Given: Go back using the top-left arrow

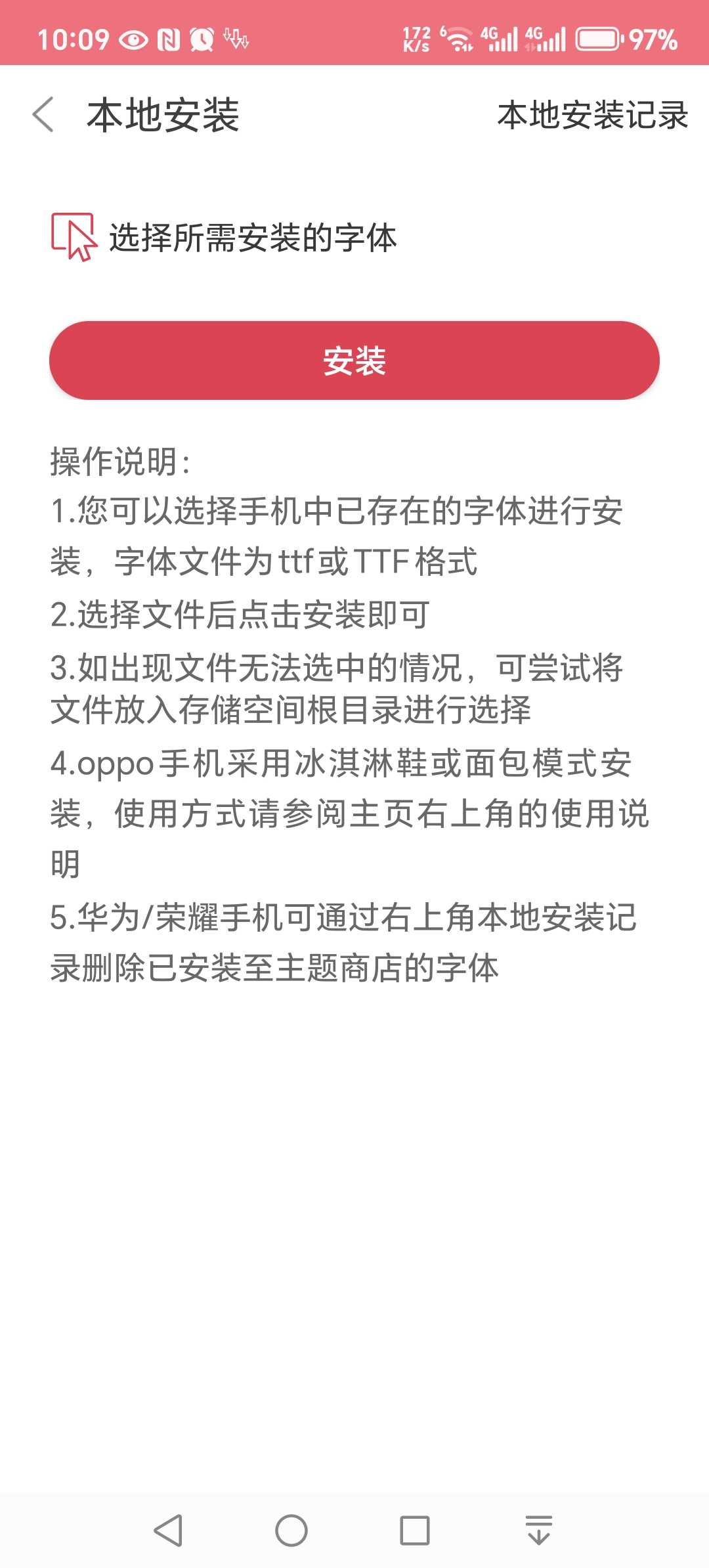Looking at the screenshot, I should coord(43,115).
